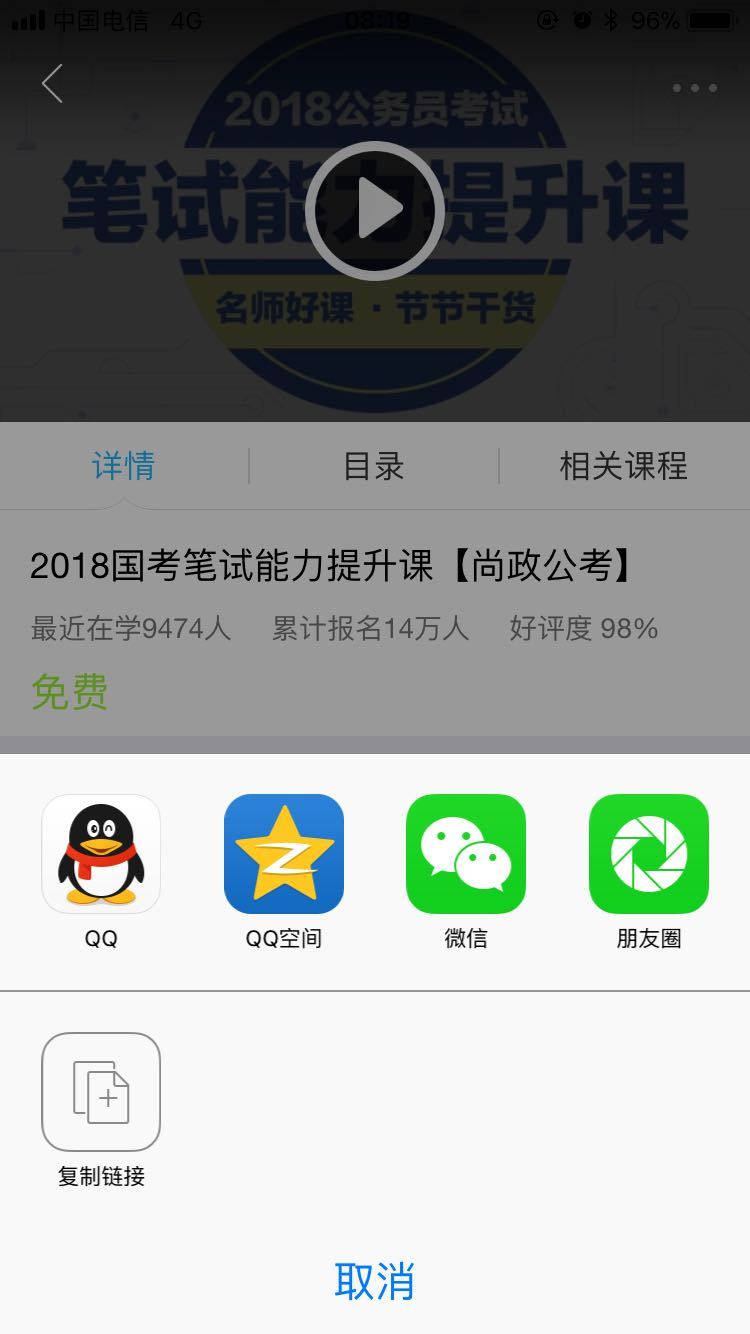
Task: Share the course to QQ空间
Action: 284,854
